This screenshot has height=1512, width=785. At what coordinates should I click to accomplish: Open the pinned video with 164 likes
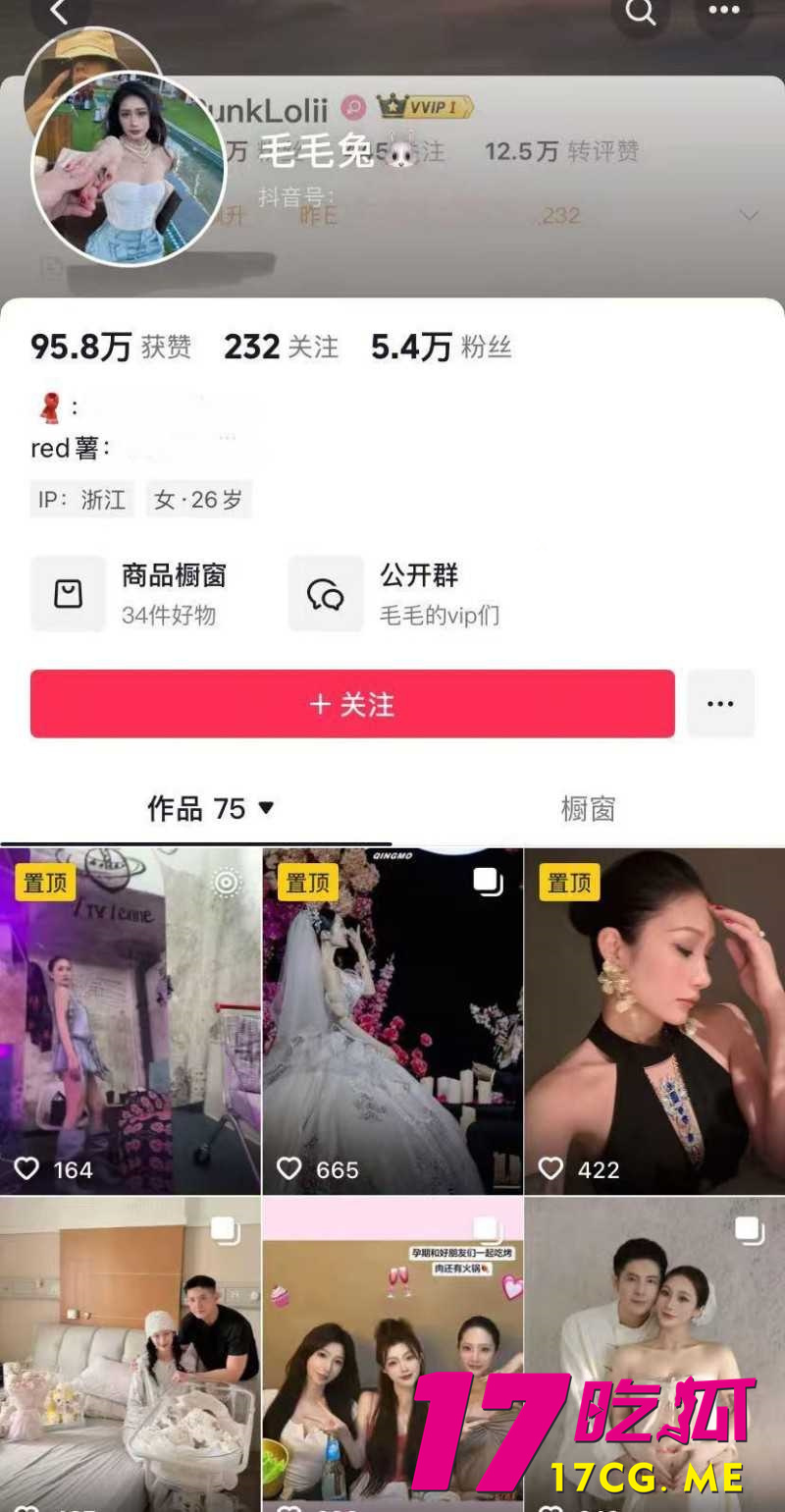[131, 1021]
